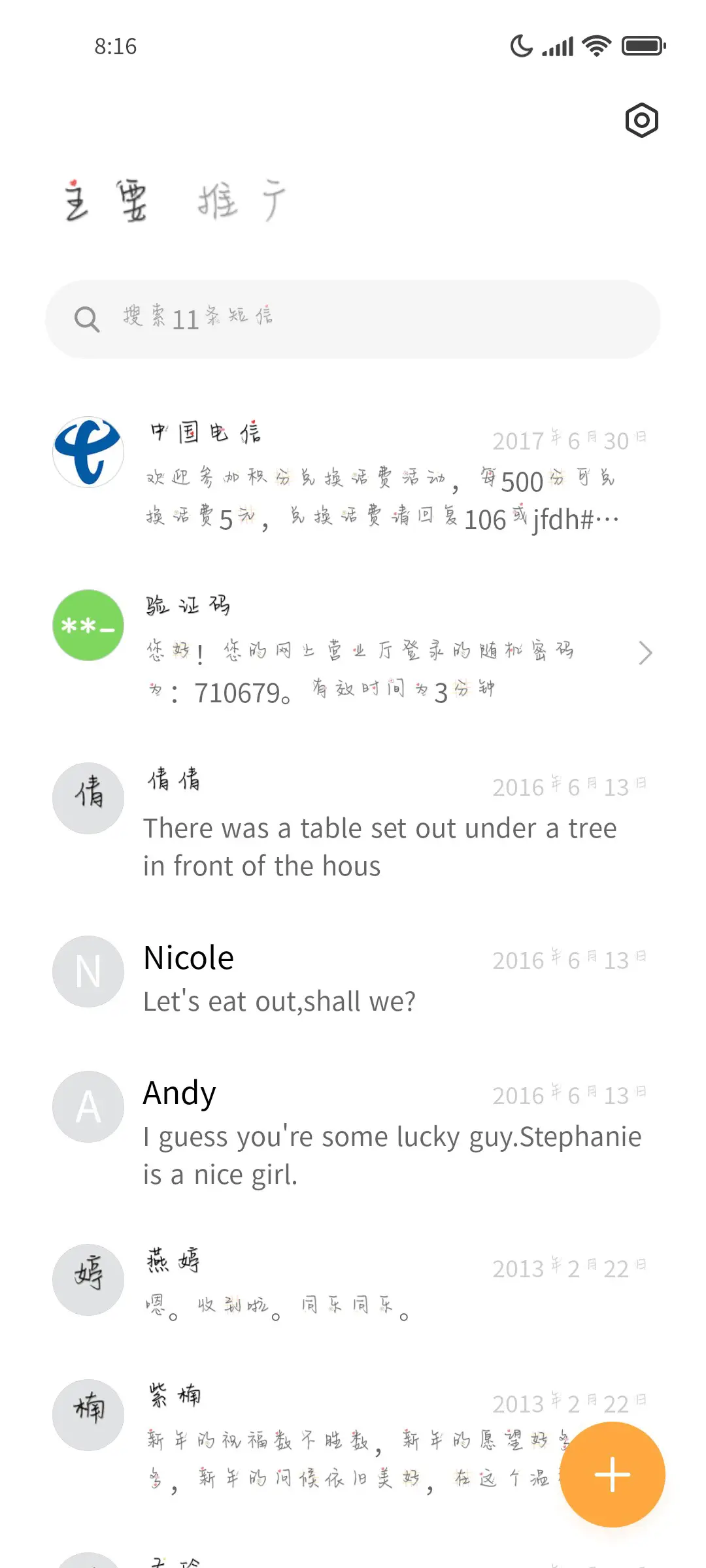Tap the green 验证码 verification code avatar
This screenshot has height=1568, width=706.
88,625
